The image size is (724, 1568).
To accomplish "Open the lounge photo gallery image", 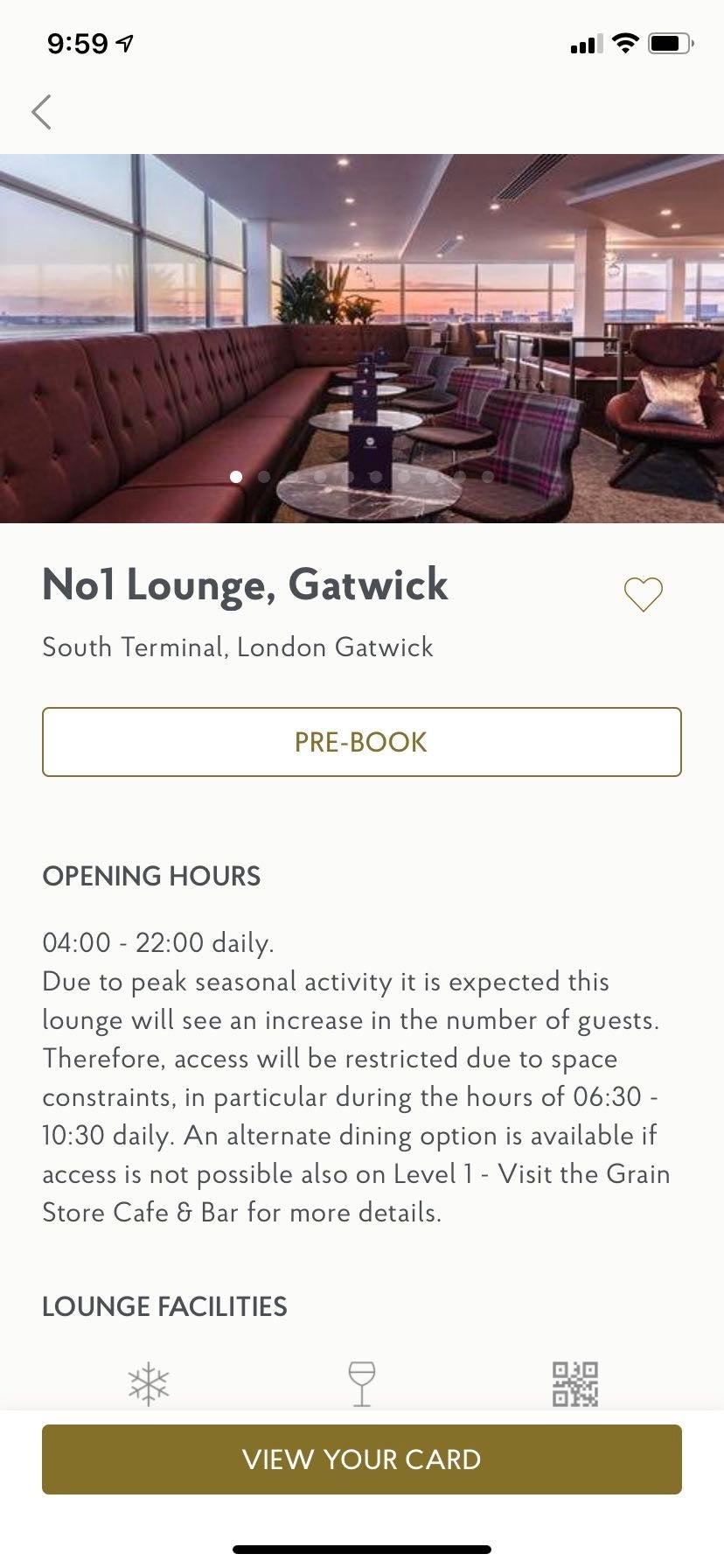I will 362,338.
